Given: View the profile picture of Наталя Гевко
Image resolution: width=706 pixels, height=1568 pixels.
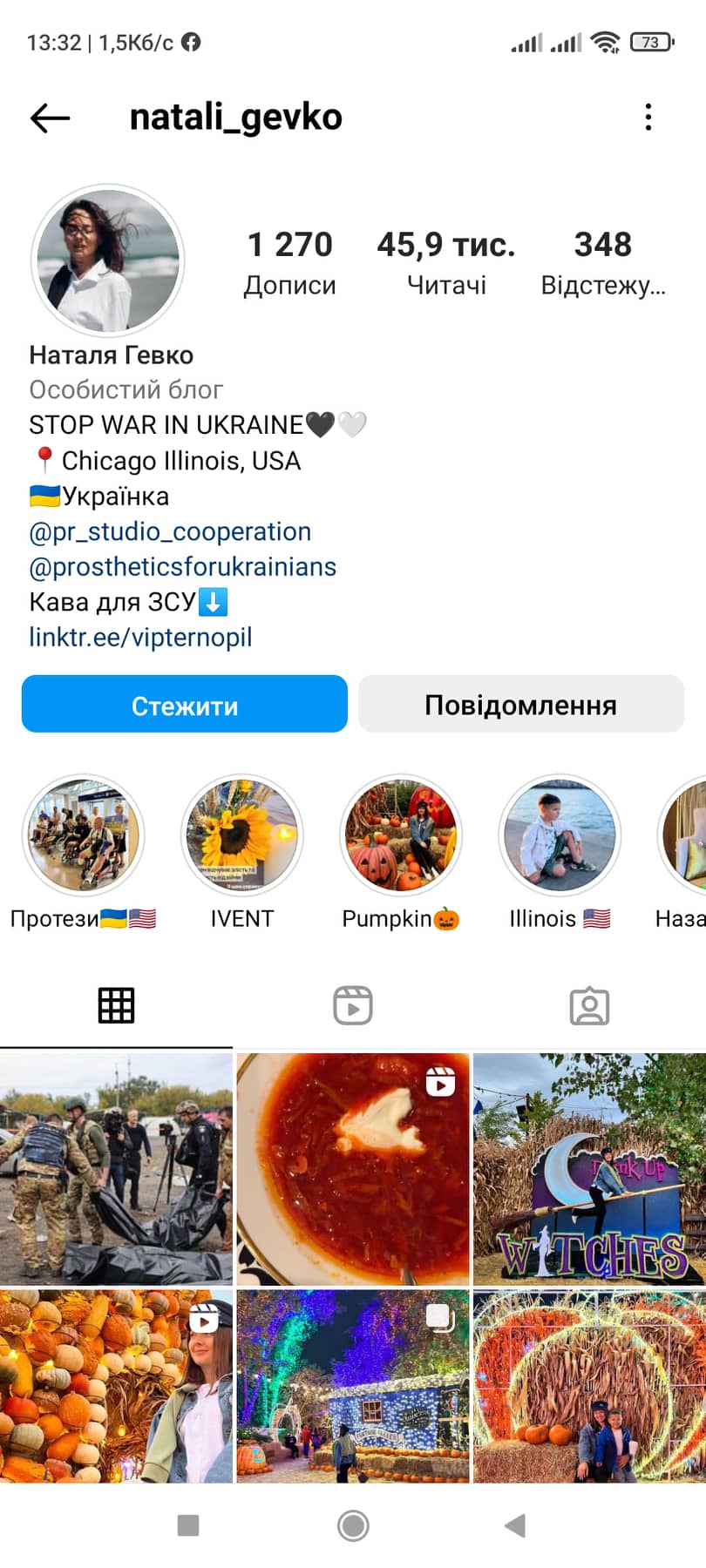Looking at the screenshot, I should [108, 260].
